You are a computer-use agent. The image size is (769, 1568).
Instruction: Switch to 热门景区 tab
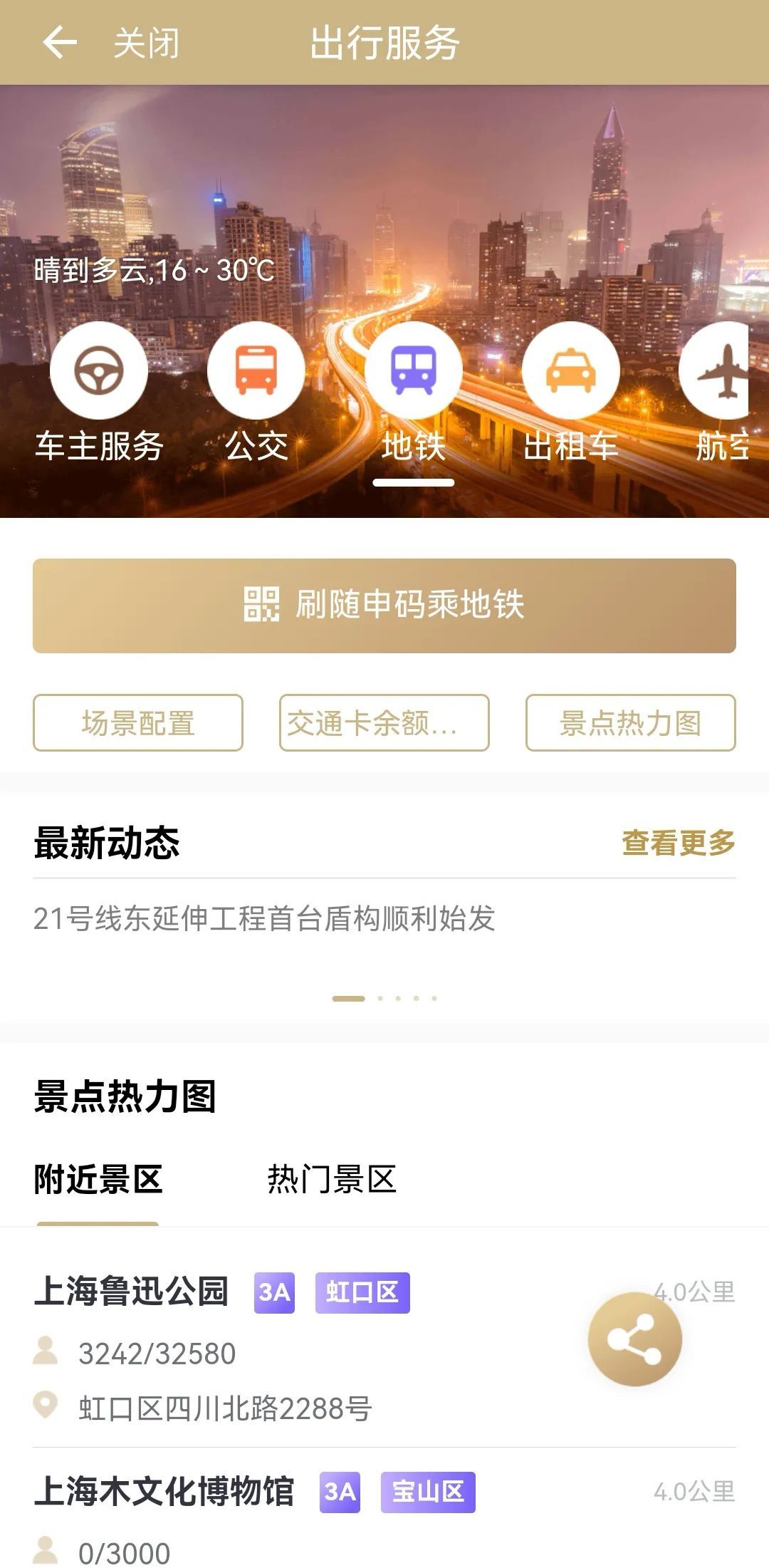click(331, 1180)
